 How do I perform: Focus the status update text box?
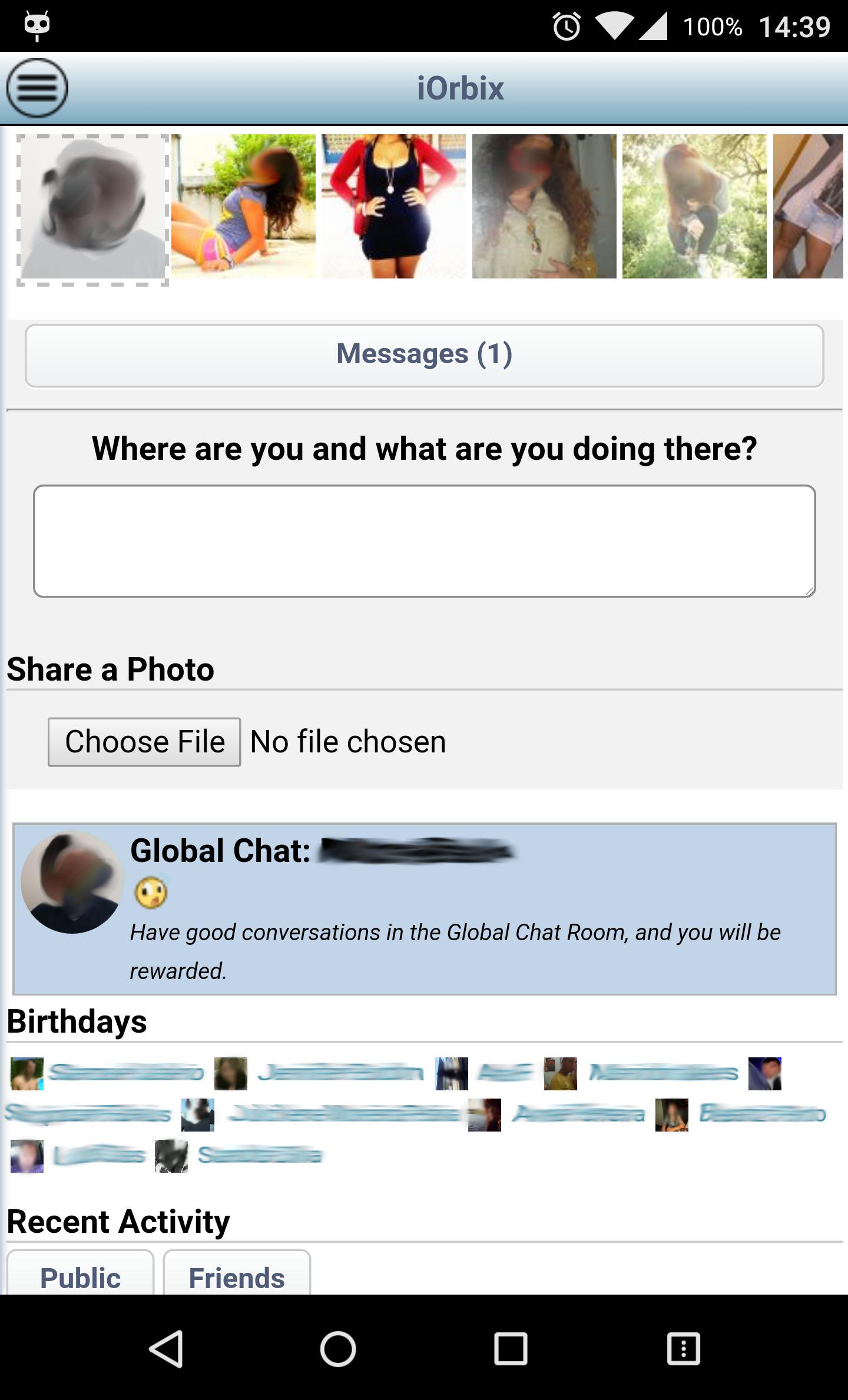(x=424, y=541)
